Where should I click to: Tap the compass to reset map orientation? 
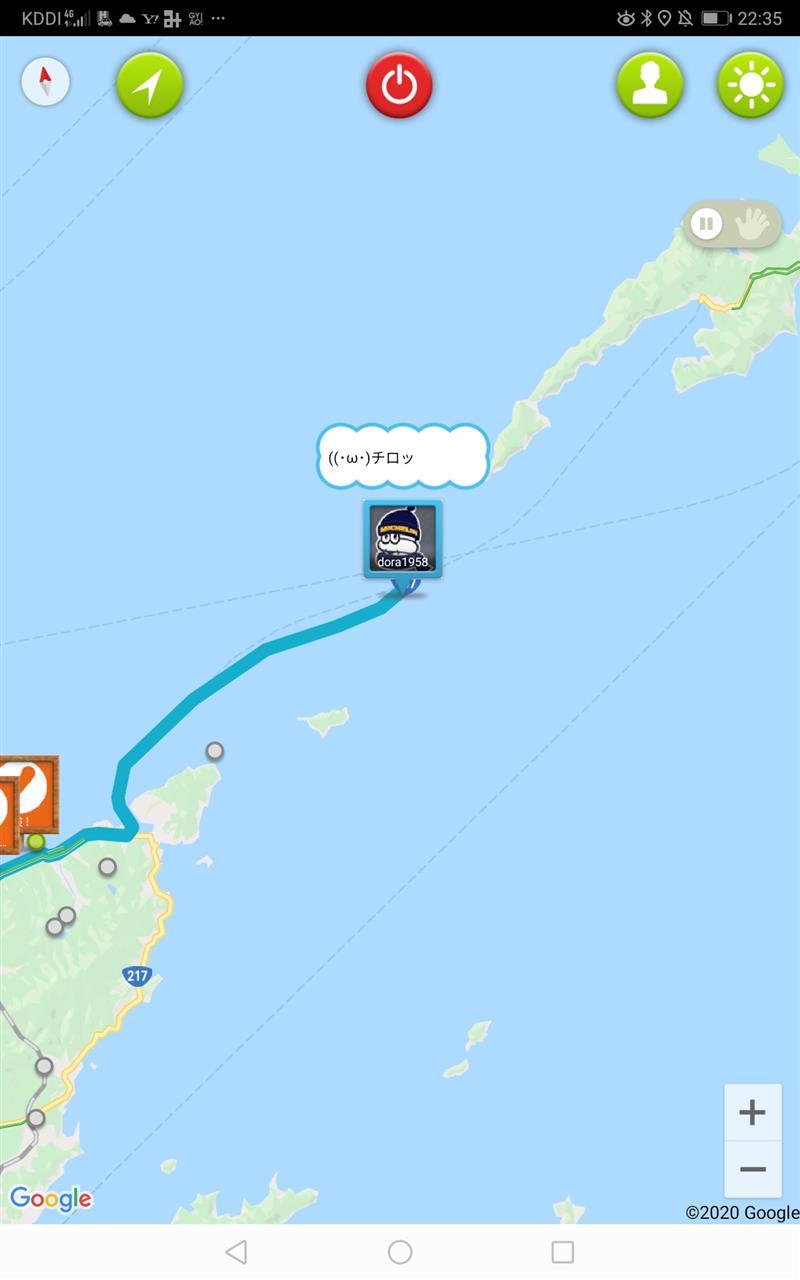45,82
